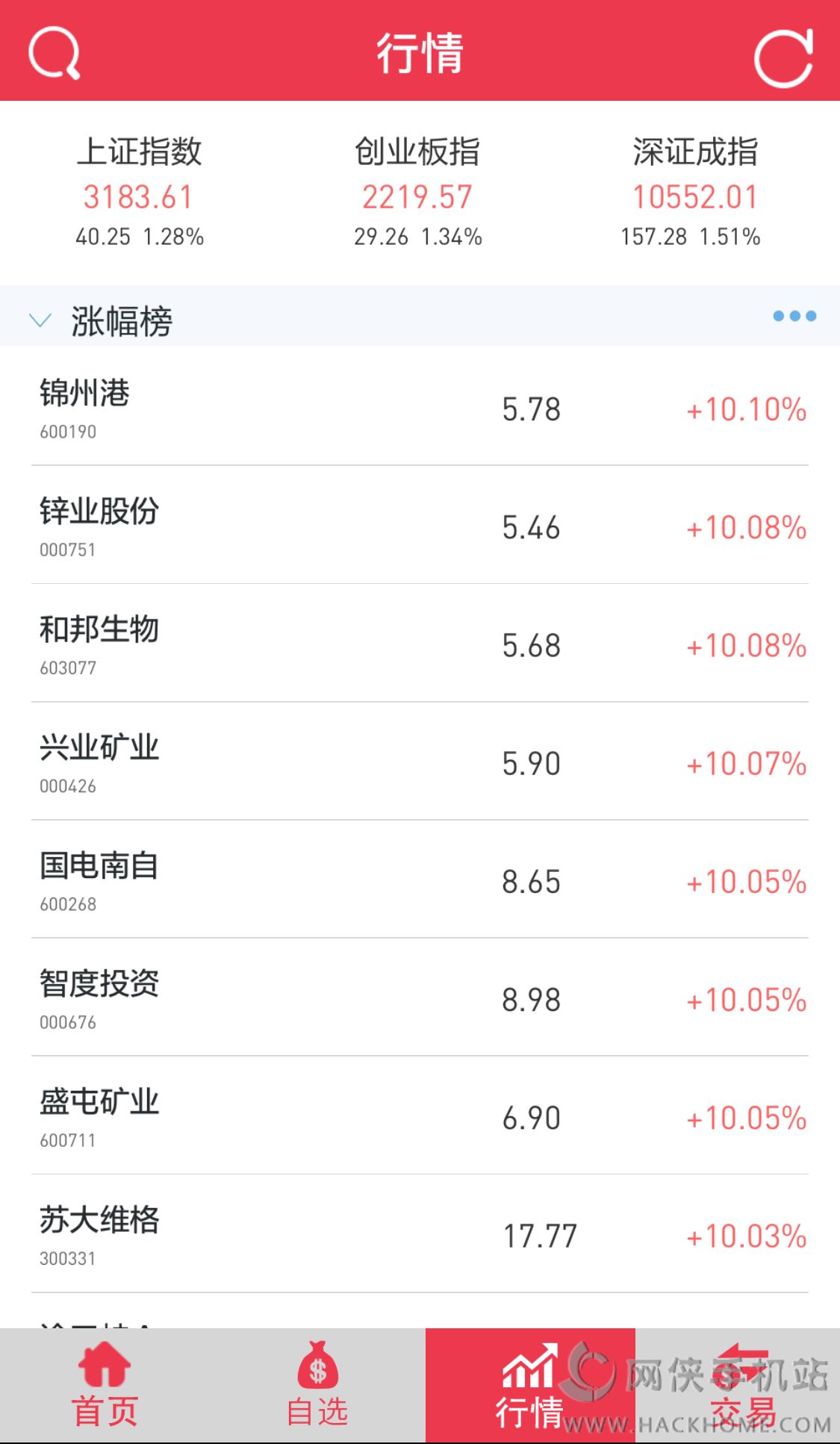Viewport: 840px width, 1444px height.
Task: Collapse the 涨幅榜 section
Action: click(x=40, y=321)
